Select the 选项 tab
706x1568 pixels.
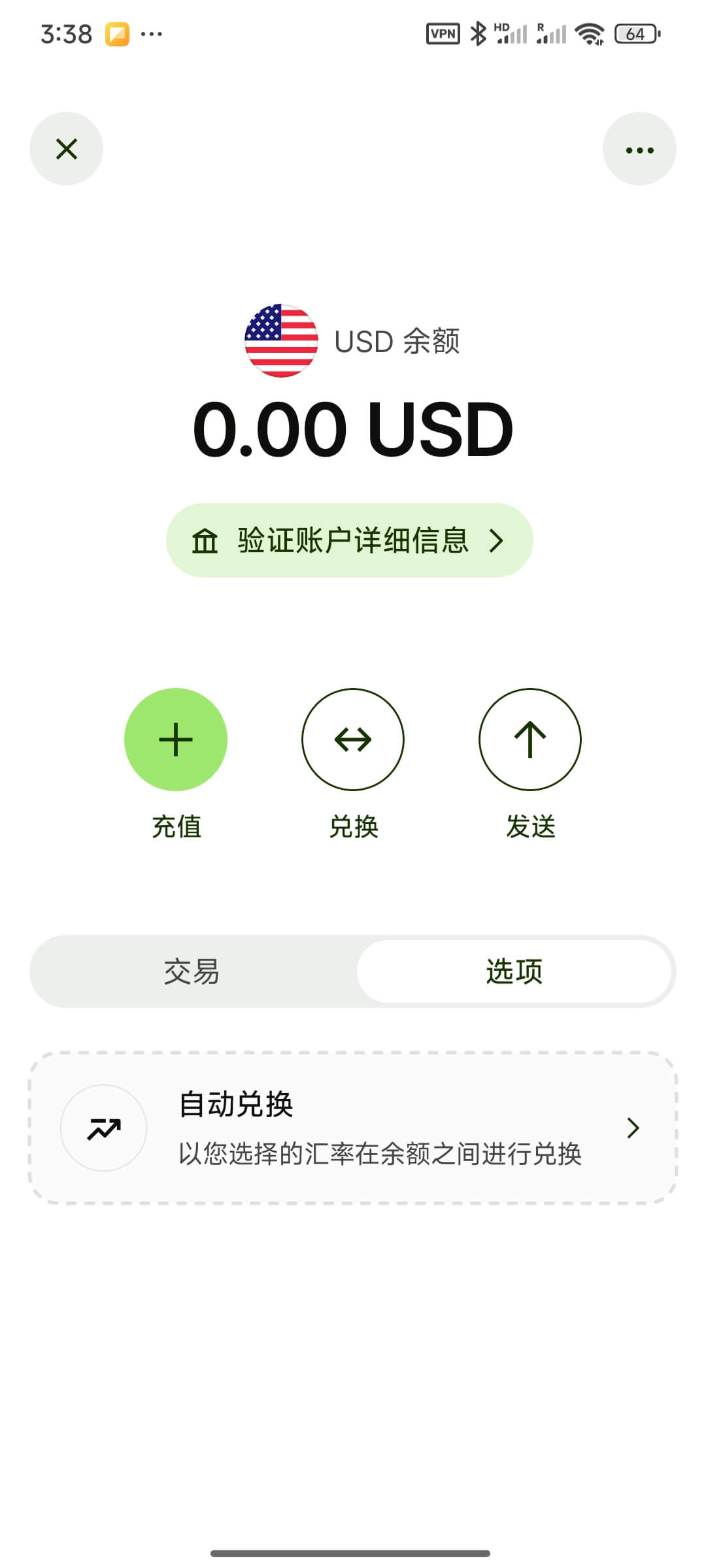(x=514, y=972)
